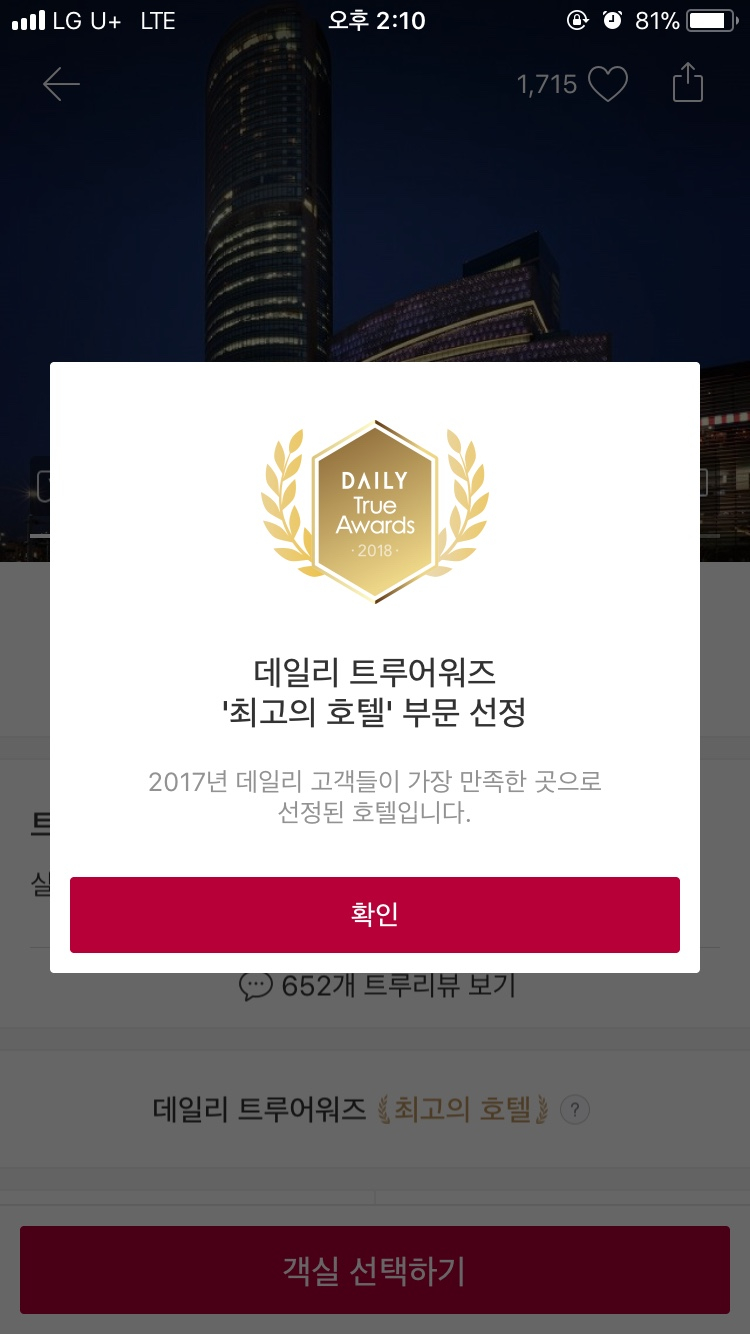
Task: Like this hotel with the heart icon
Action: tap(607, 85)
